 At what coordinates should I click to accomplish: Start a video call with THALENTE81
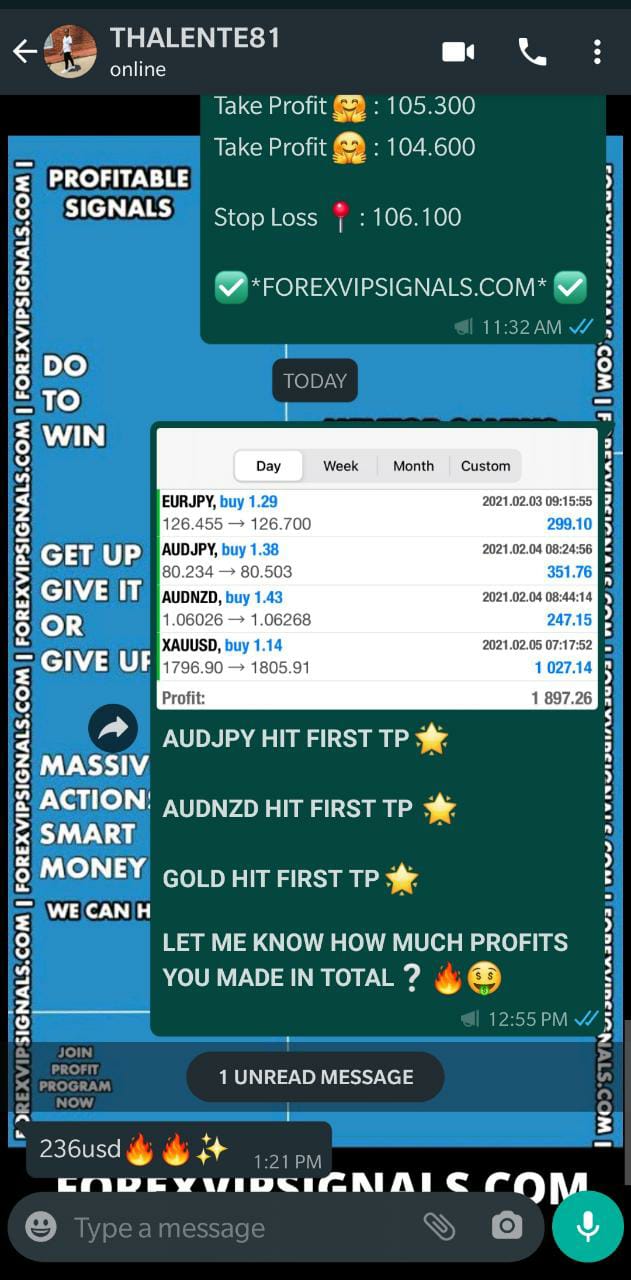(x=458, y=52)
